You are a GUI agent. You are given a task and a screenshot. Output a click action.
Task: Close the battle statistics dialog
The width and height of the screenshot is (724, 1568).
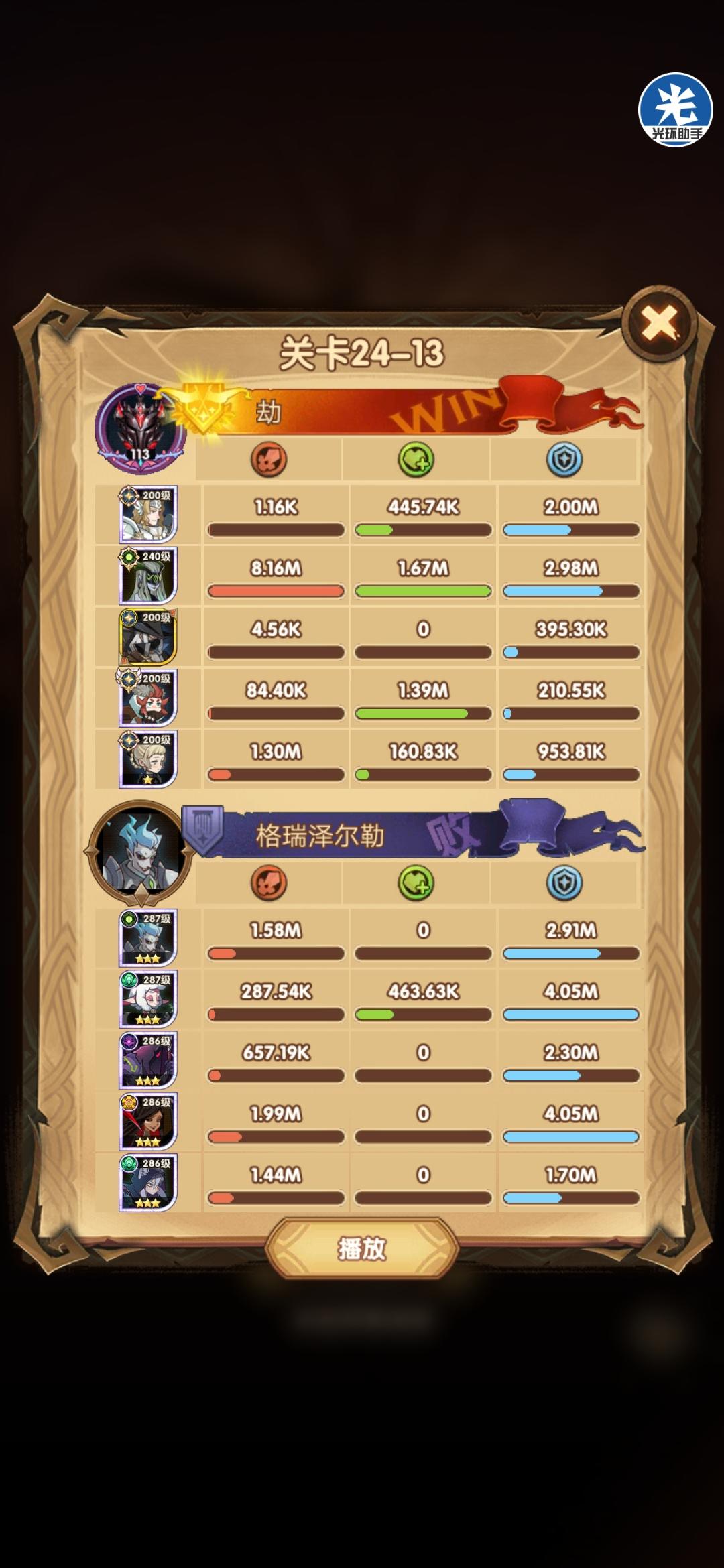pos(660,324)
